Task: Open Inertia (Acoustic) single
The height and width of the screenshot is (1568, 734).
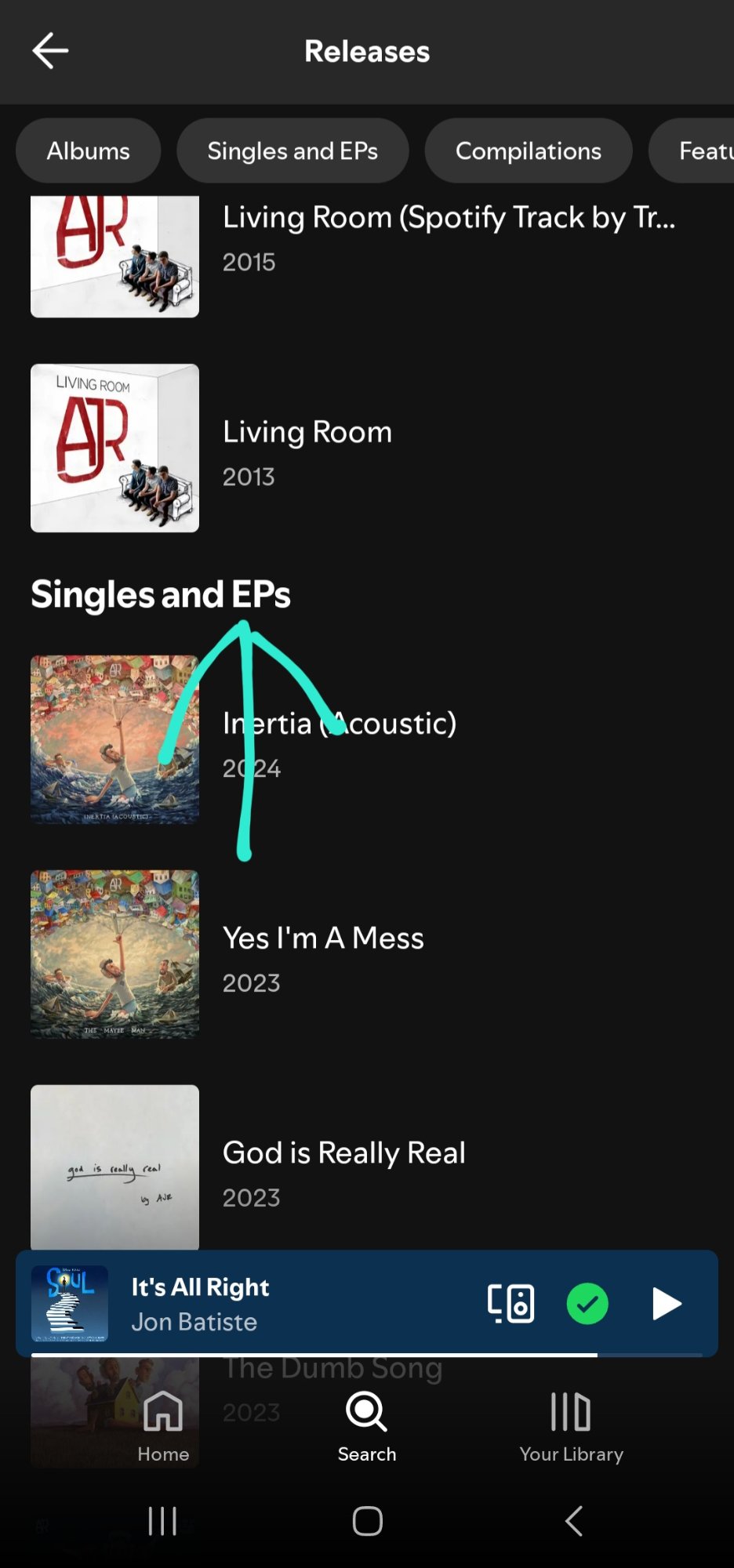Action: 367,739
